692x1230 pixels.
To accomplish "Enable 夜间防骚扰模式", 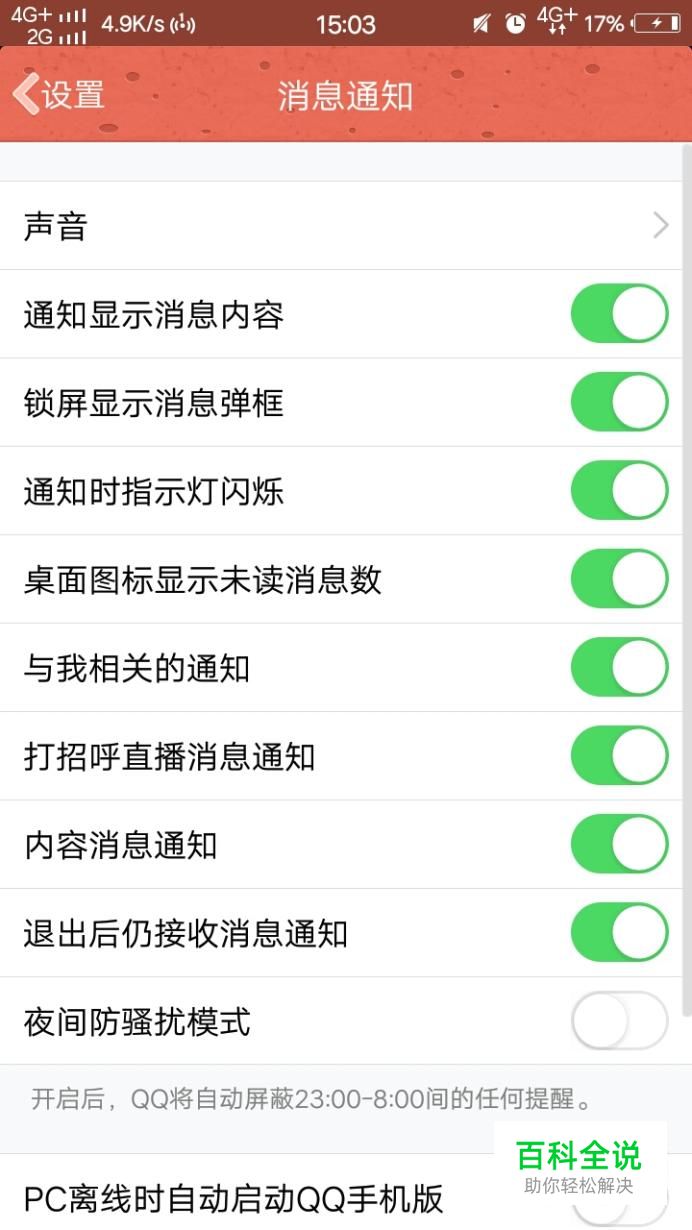I will pyautogui.click(x=618, y=1021).
